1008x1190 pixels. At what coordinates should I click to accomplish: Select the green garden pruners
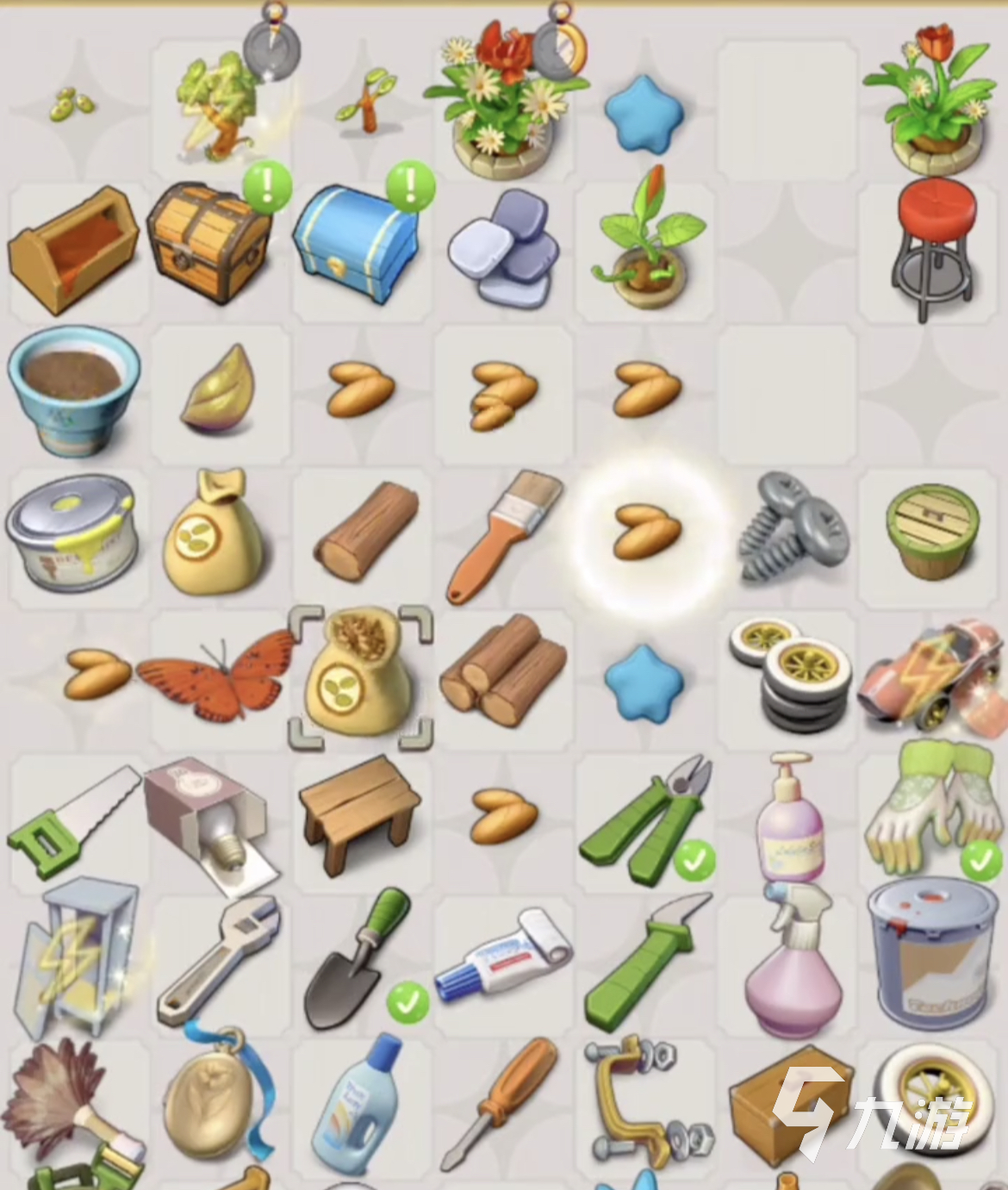coord(646,820)
